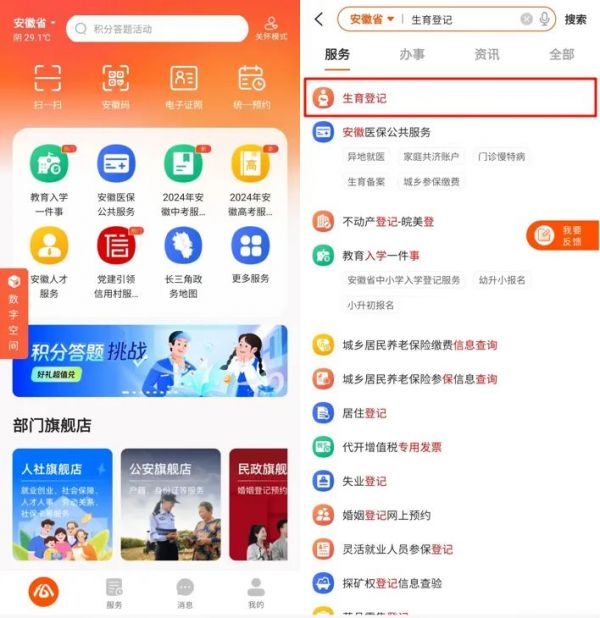Open 婚姻登记网上预约 result
The height and width of the screenshot is (618, 600).
(x=386, y=515)
